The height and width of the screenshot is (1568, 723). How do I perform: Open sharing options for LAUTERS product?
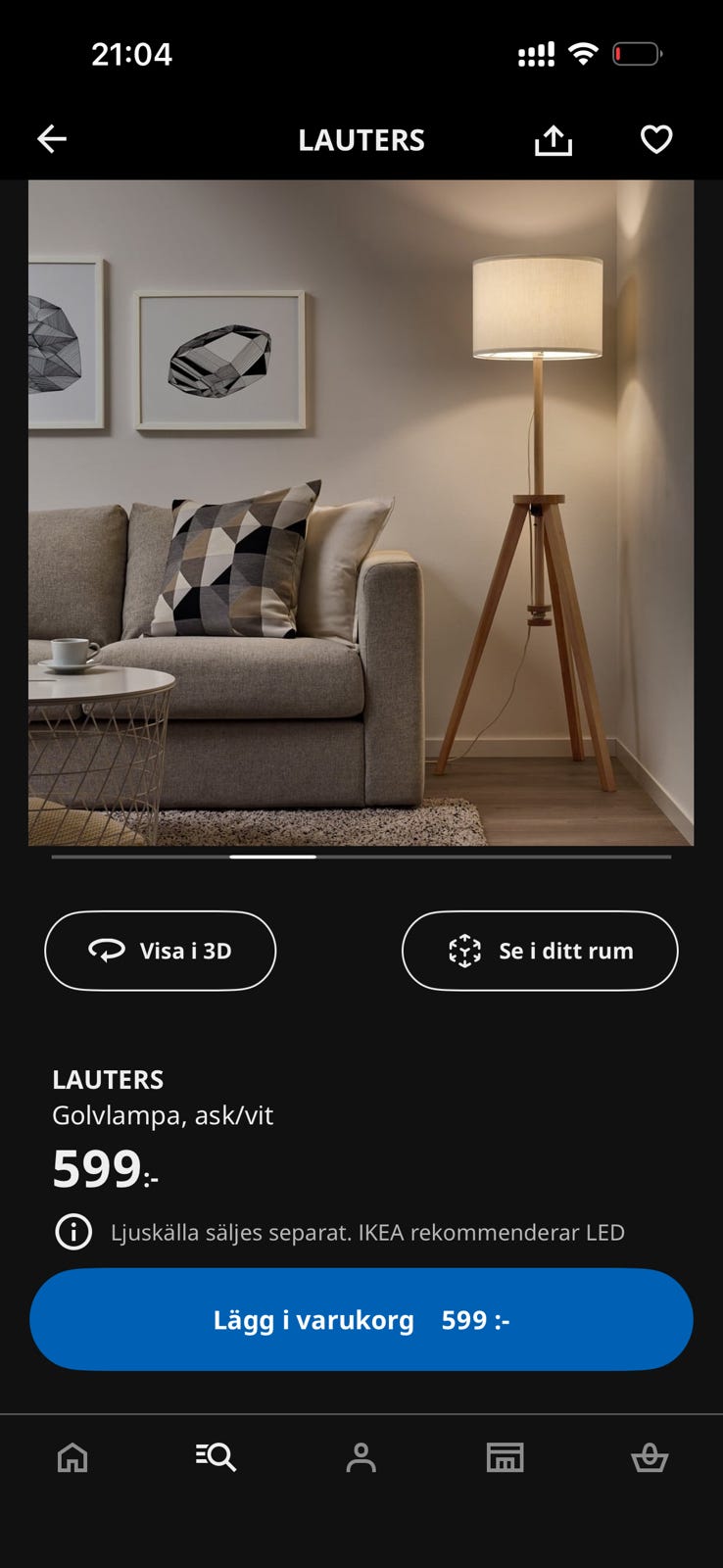pos(554,139)
